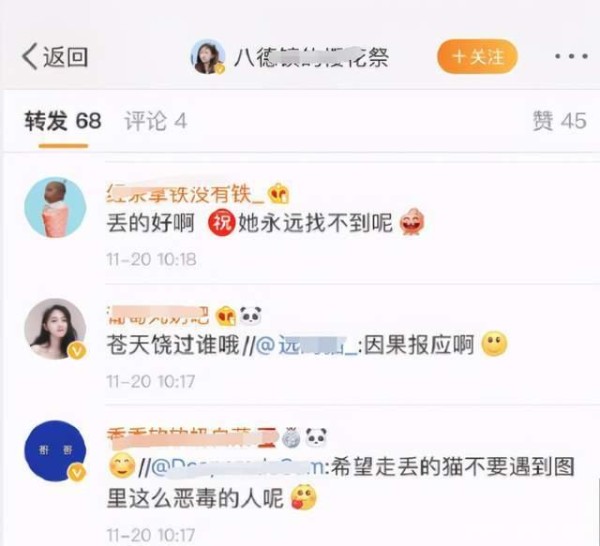Open the post author's profile avatar
This screenshot has width=600, height=546.
[208, 57]
